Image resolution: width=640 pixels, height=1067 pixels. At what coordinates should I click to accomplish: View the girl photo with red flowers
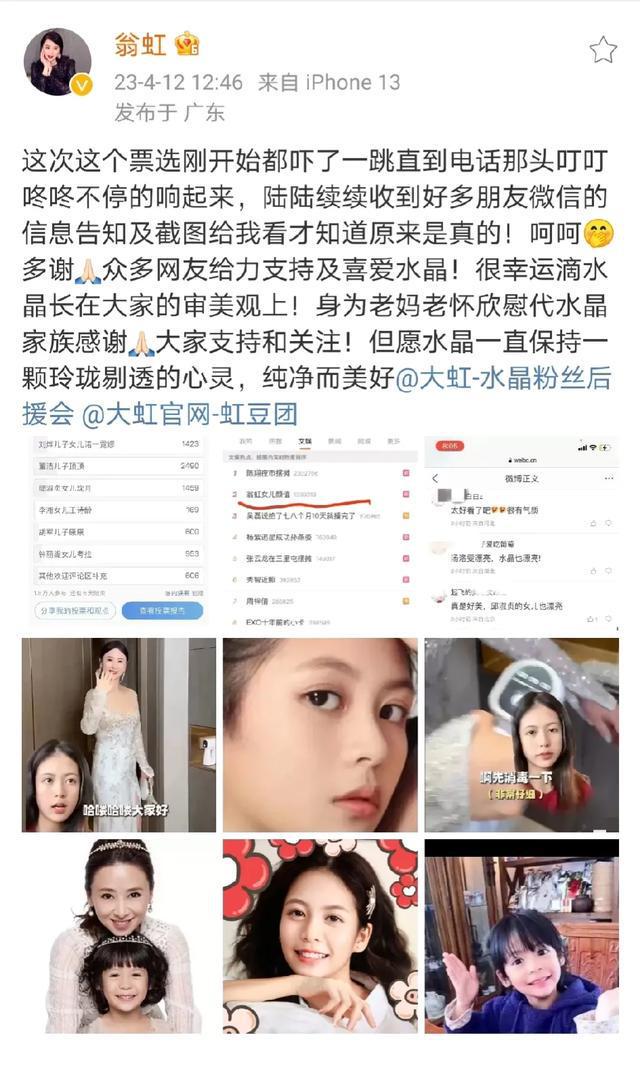point(319,936)
